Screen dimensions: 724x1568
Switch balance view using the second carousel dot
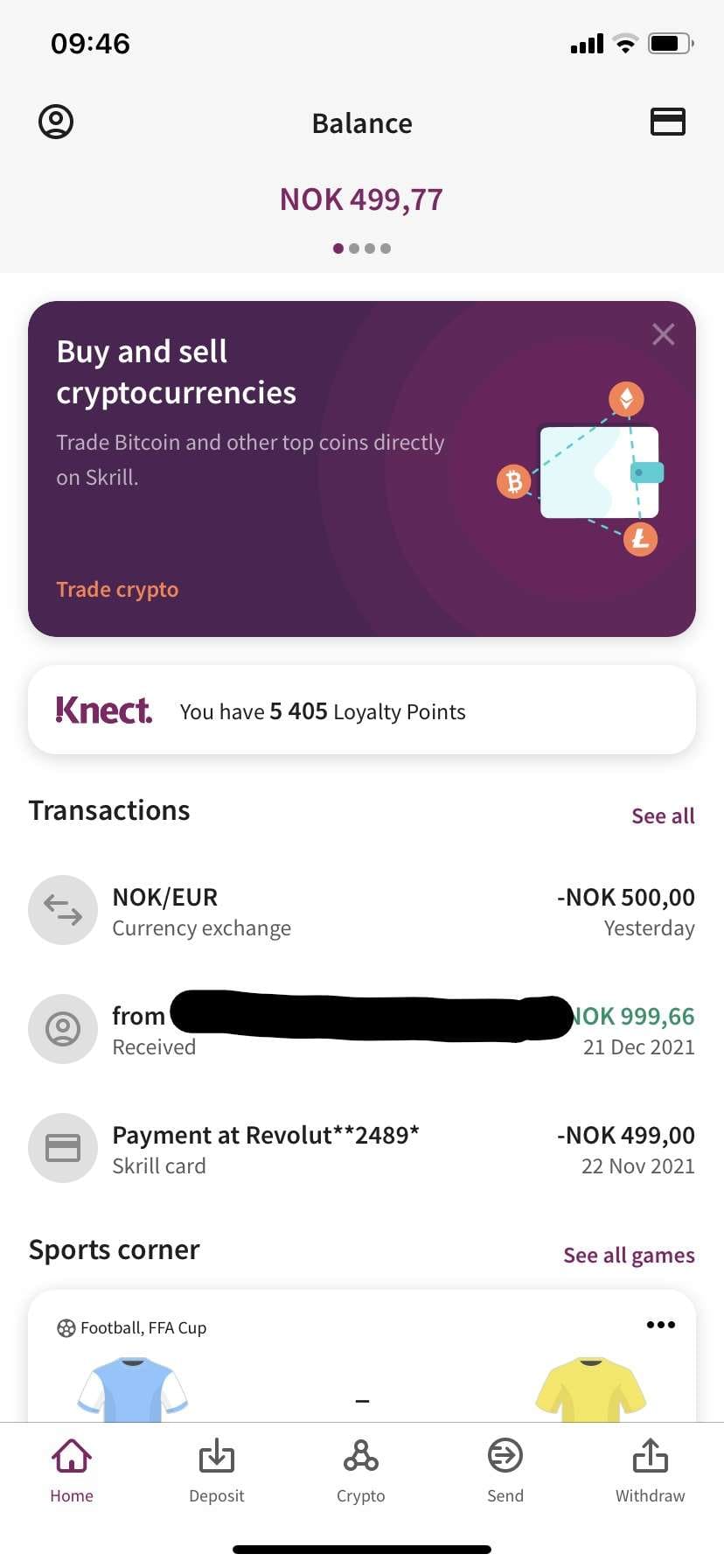[x=354, y=248]
